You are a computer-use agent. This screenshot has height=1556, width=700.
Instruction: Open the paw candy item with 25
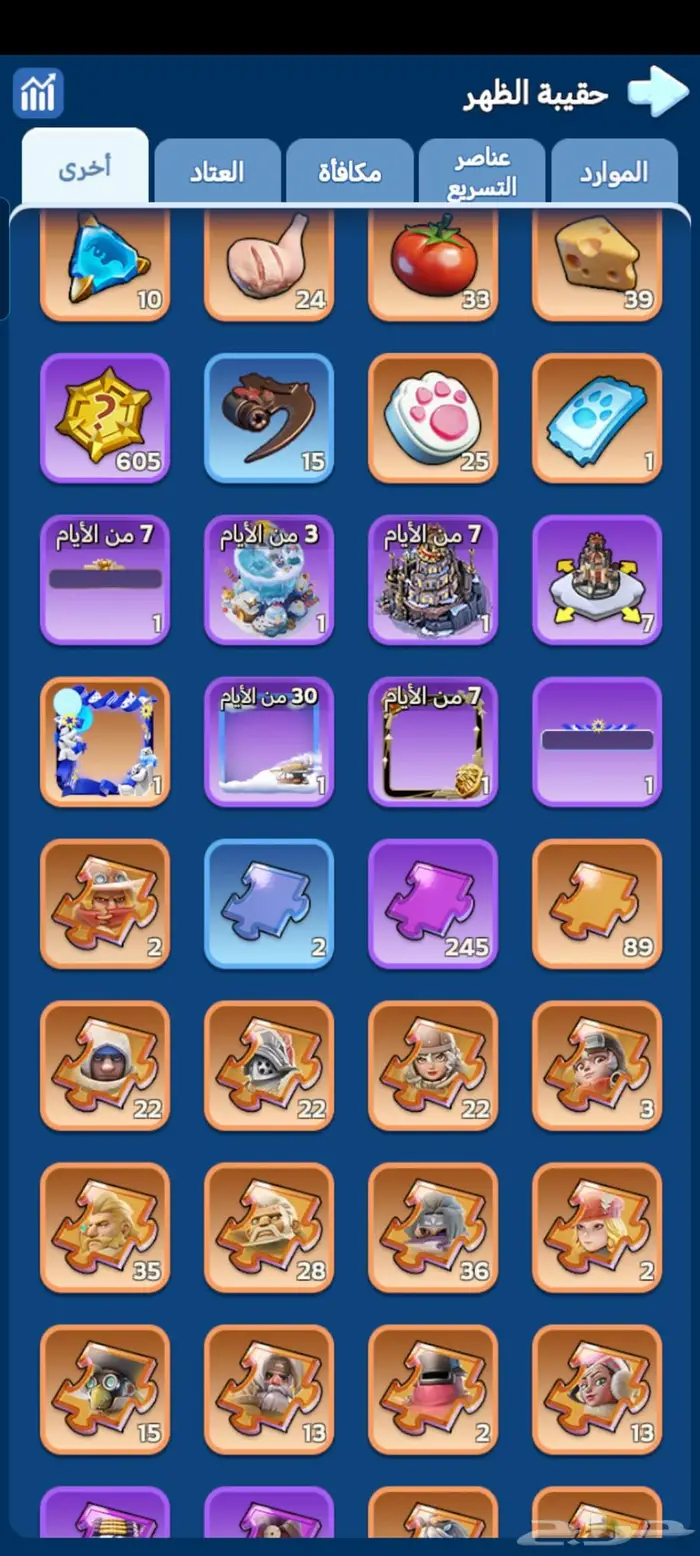(x=433, y=418)
